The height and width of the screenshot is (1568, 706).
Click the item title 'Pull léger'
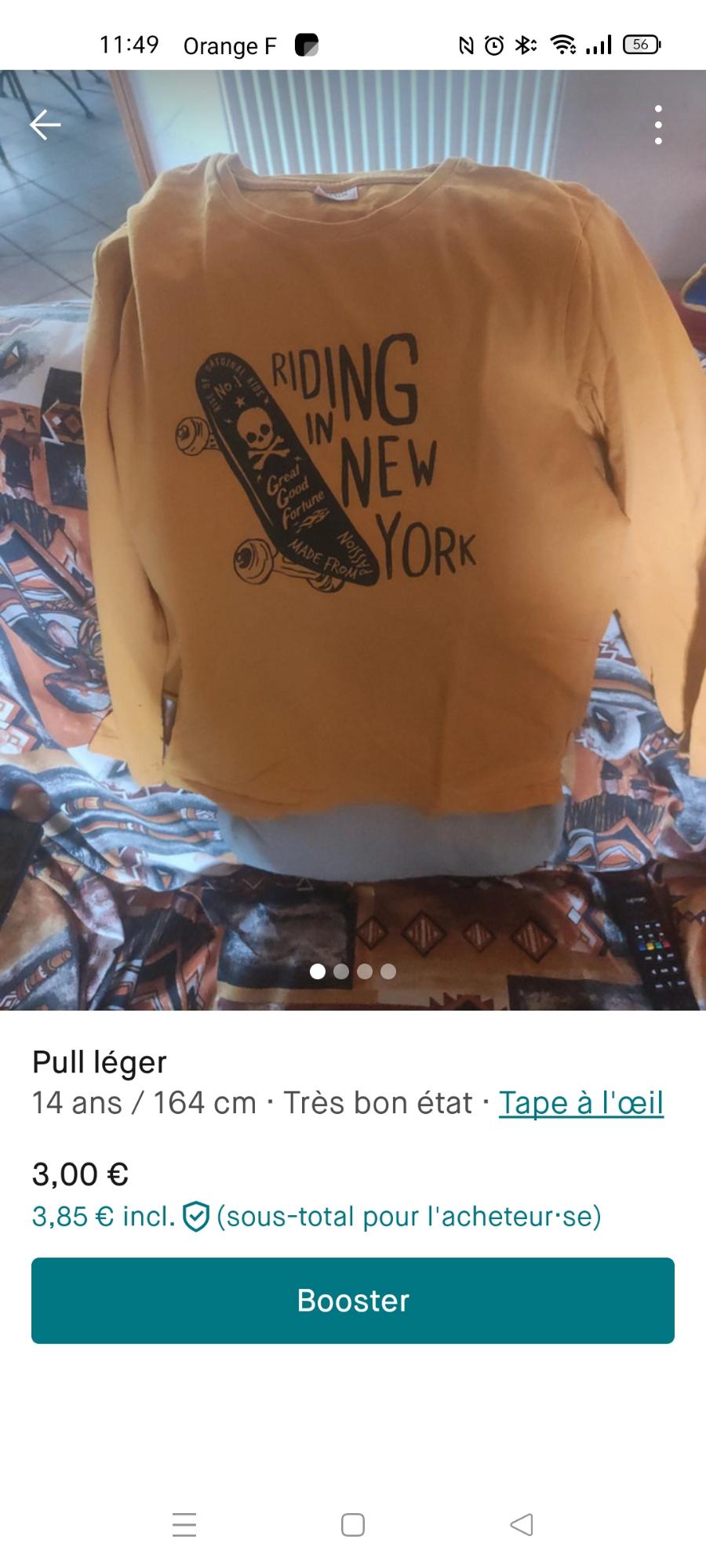pos(98,1063)
